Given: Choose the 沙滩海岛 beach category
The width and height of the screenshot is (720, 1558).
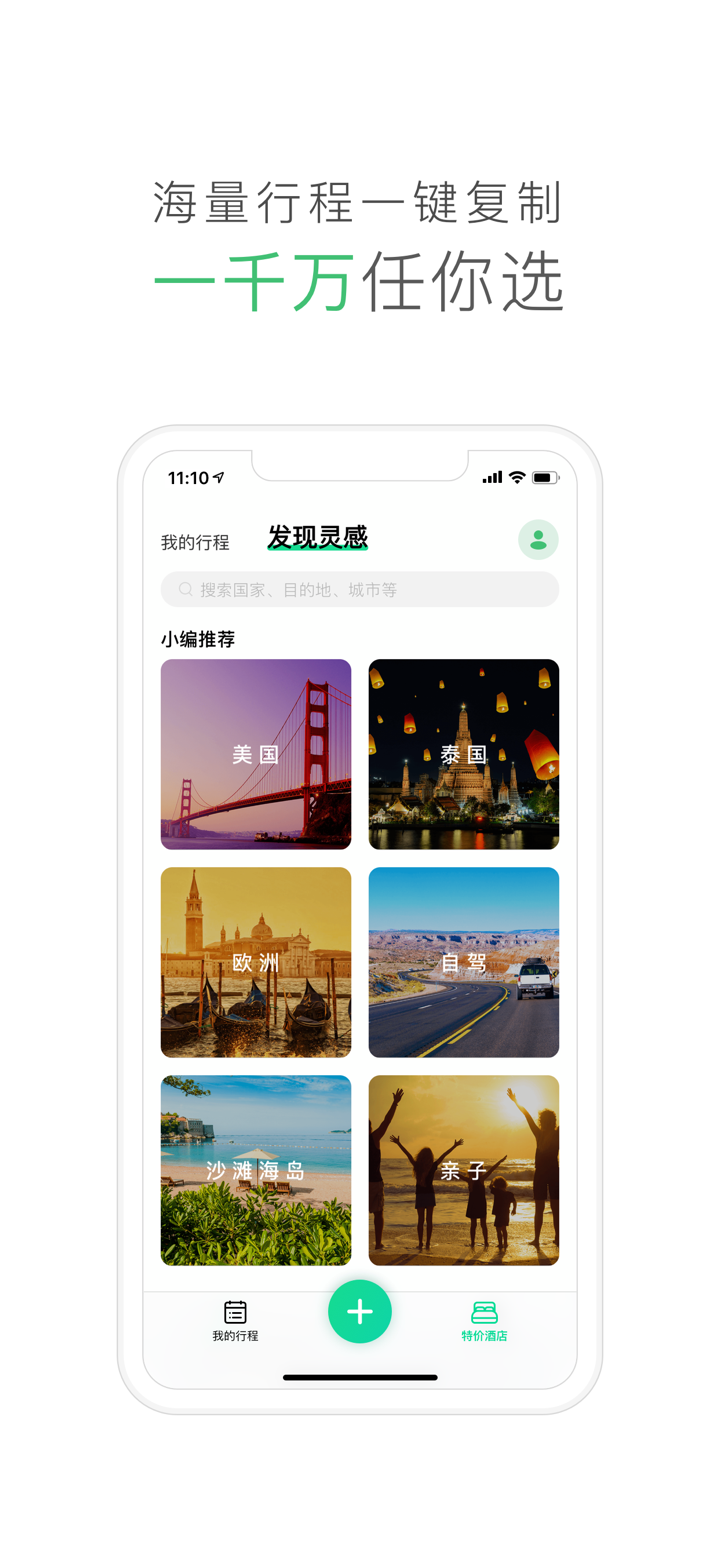Looking at the screenshot, I should [x=256, y=1170].
